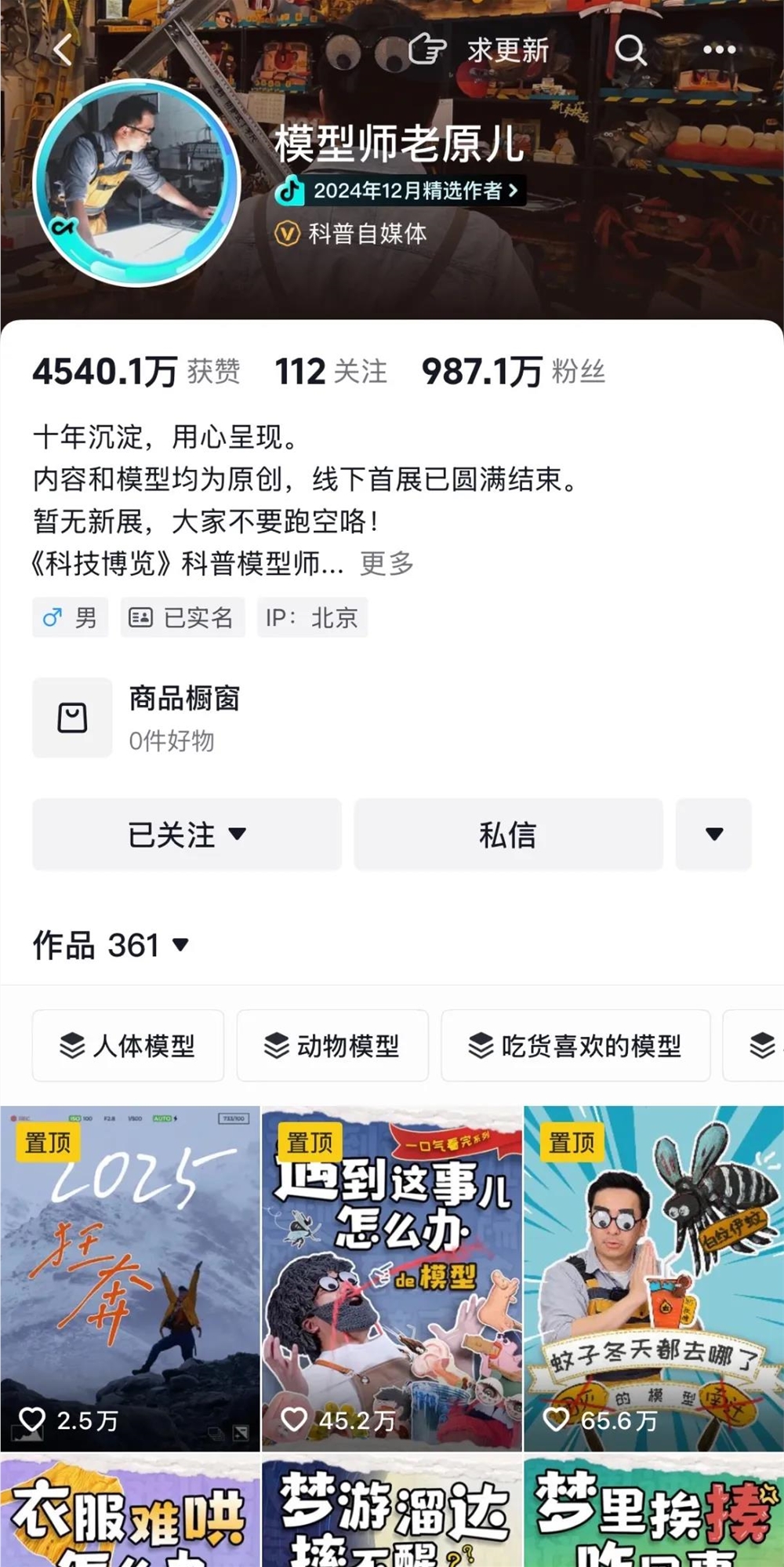
Task: Open the 吃货喜欢的模型 collection
Action: [575, 1046]
